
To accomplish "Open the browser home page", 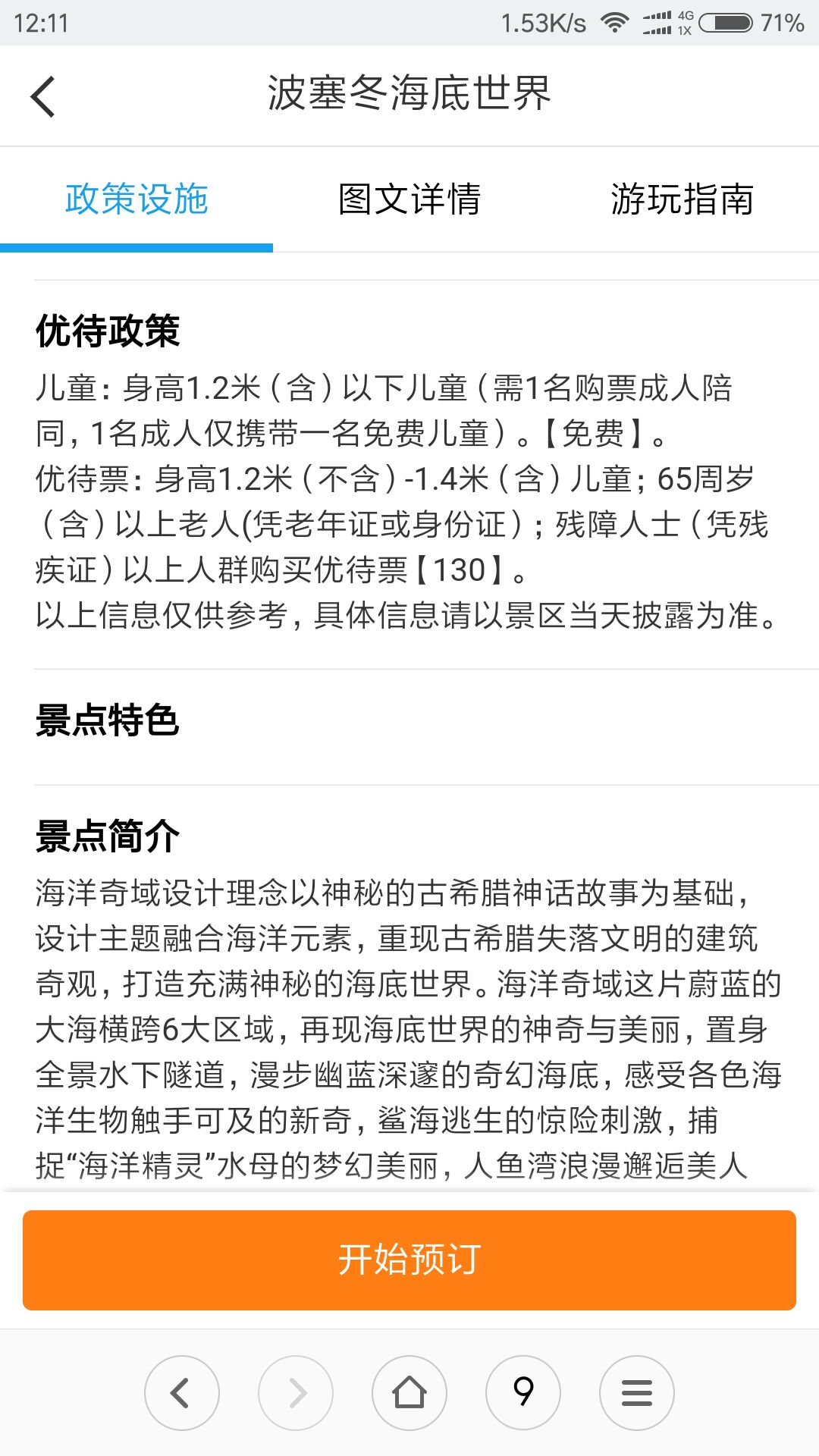I will click(409, 1393).
